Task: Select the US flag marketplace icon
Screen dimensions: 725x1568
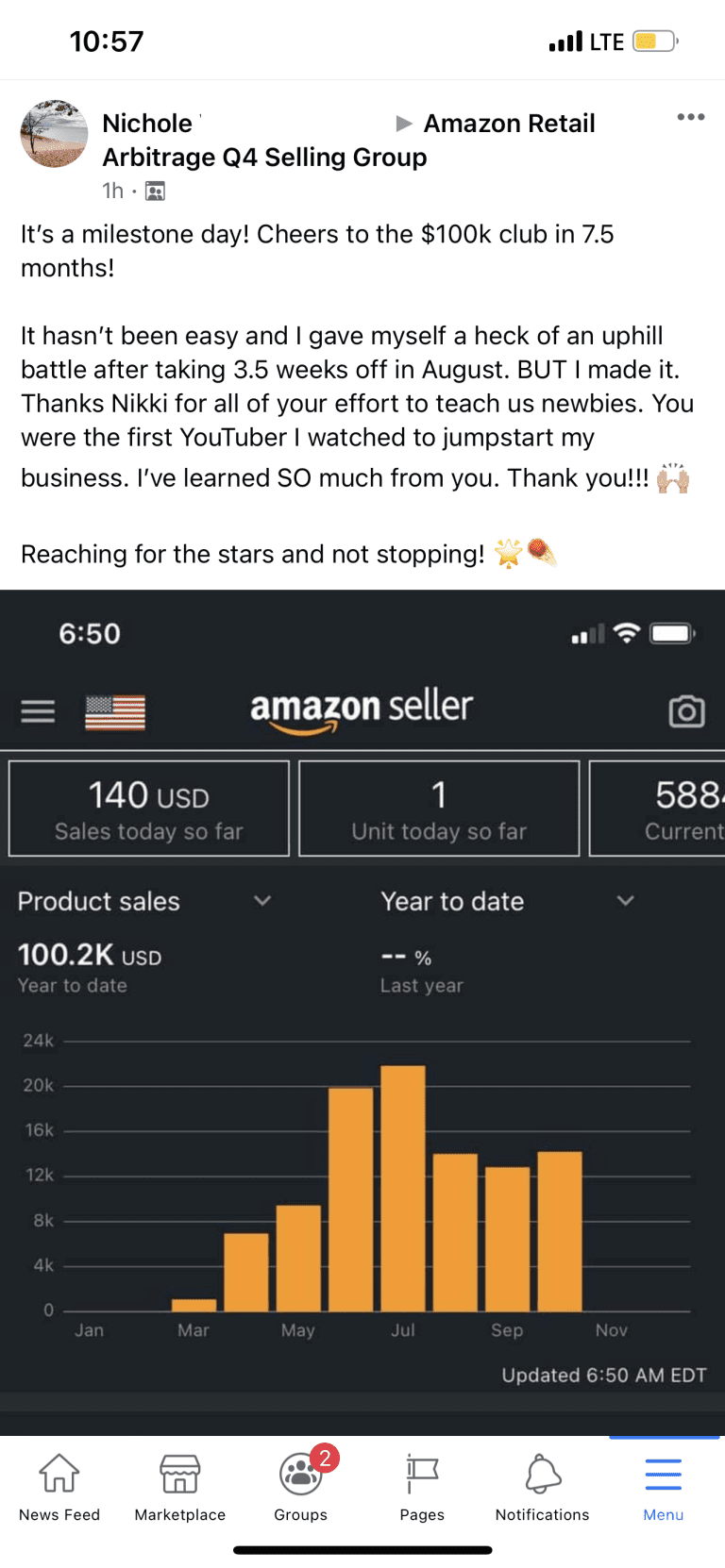Action: [x=117, y=711]
